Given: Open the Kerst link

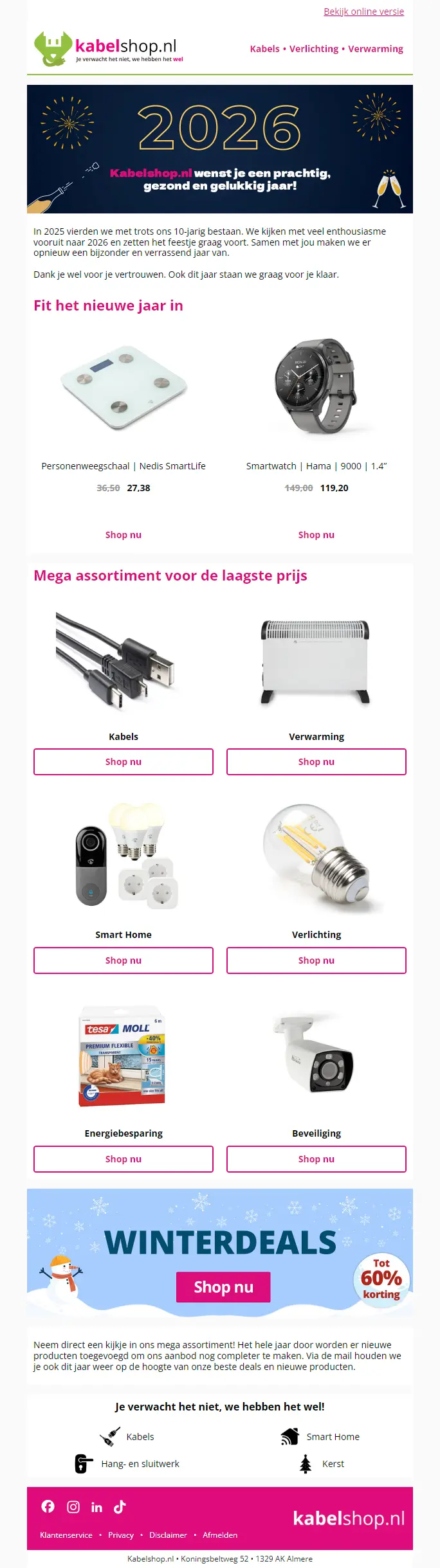Looking at the screenshot, I should click(333, 1464).
